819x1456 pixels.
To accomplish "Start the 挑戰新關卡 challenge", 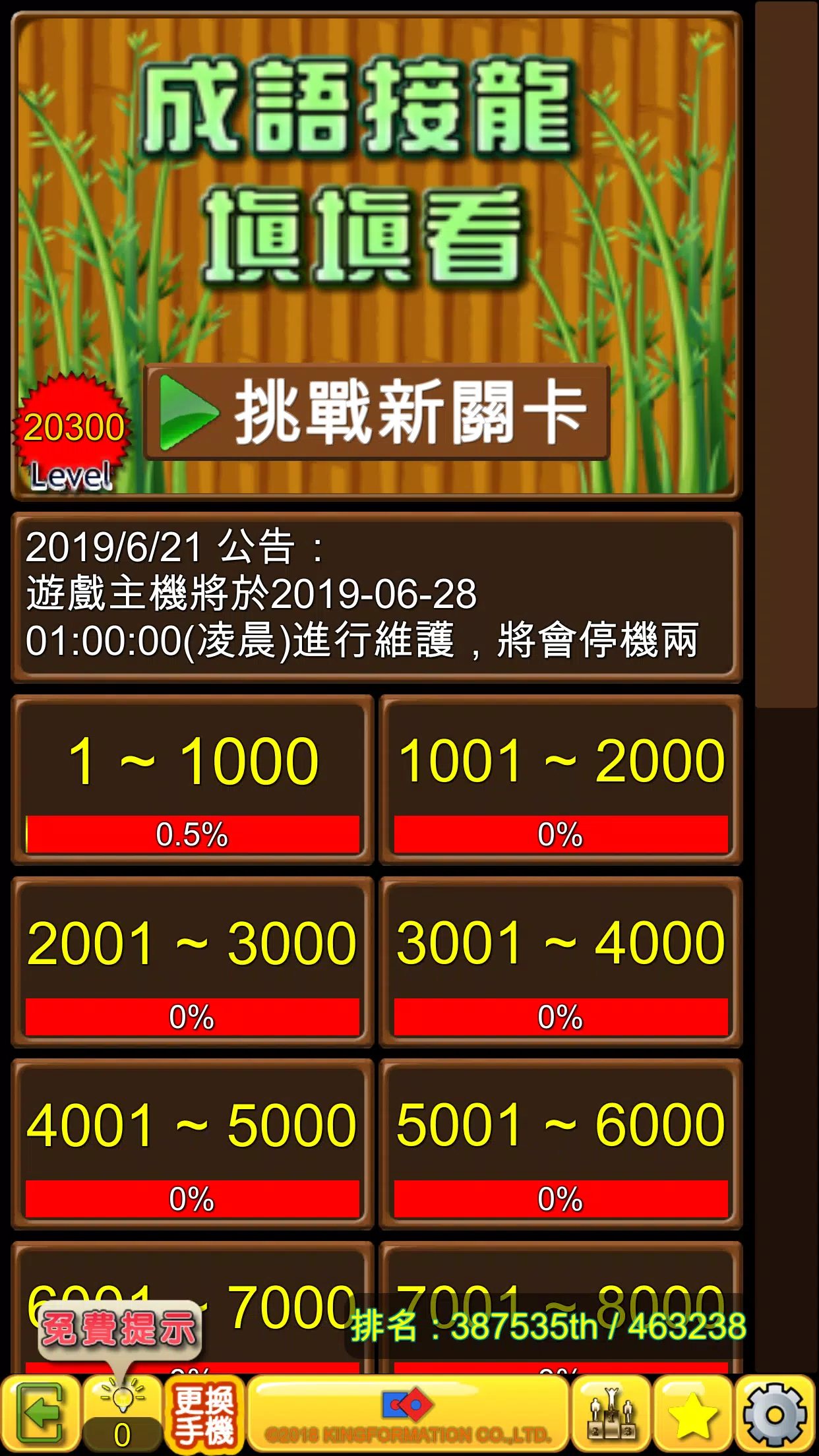I will point(377,412).
